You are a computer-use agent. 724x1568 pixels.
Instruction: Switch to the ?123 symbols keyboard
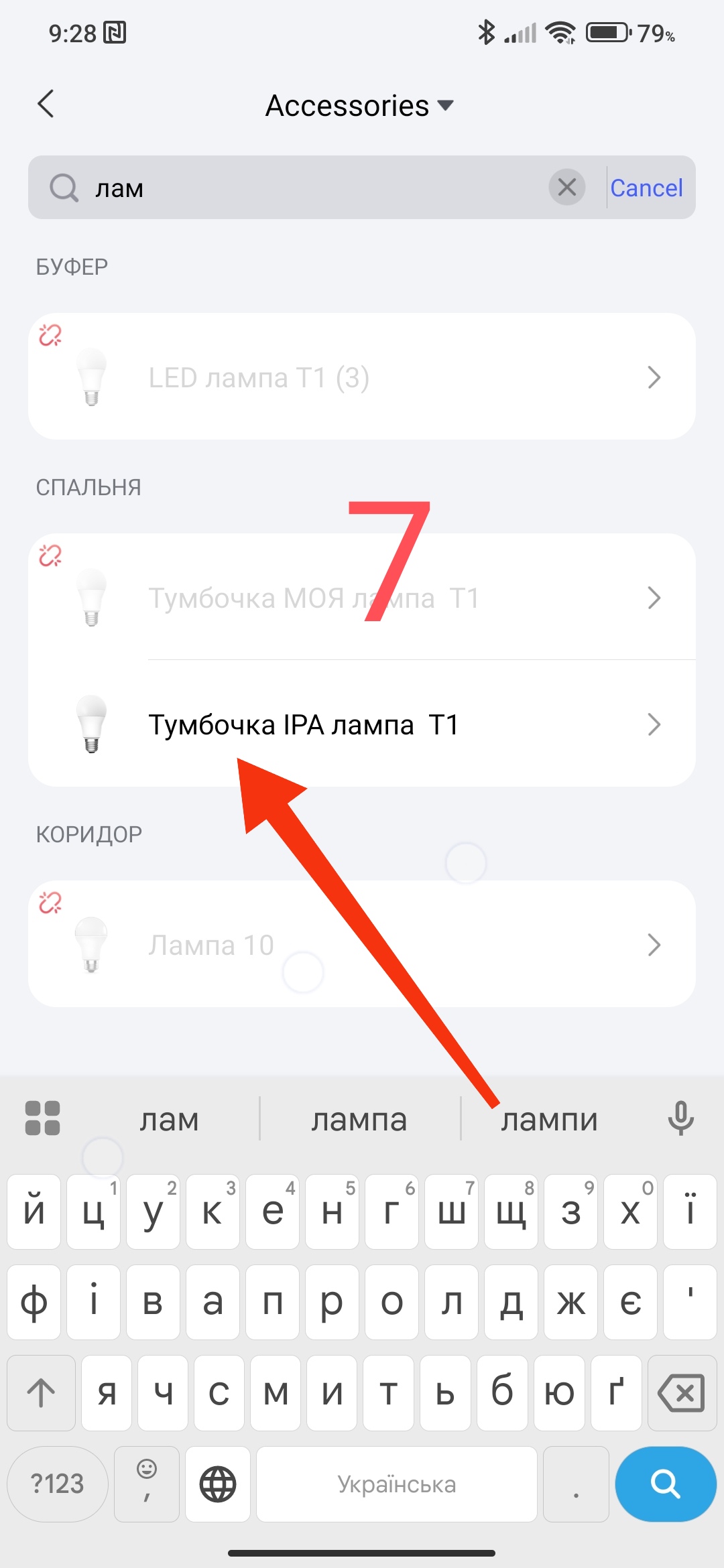[x=58, y=1484]
